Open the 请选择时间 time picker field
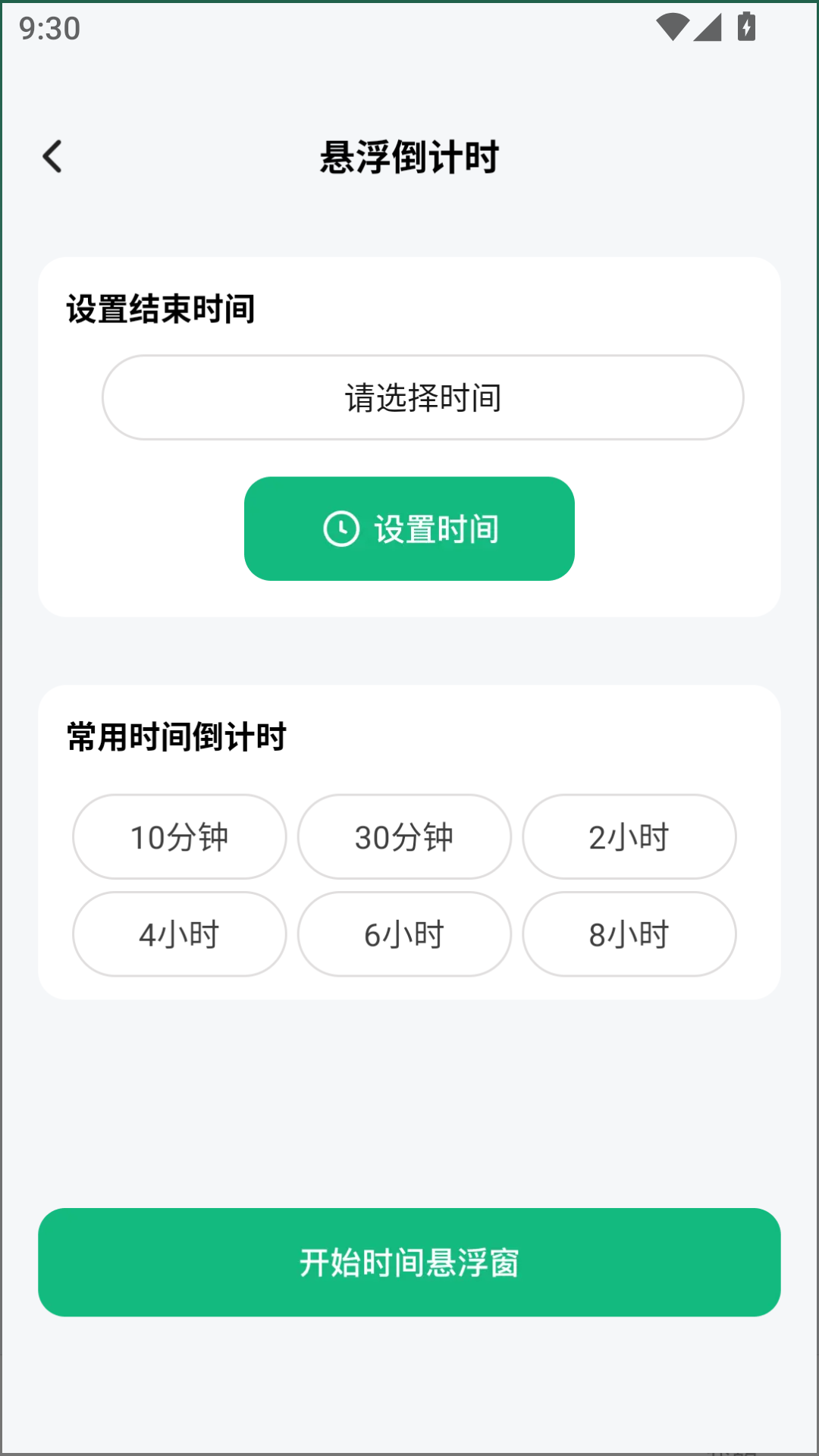This screenshot has height=1456, width=819. 422,397
